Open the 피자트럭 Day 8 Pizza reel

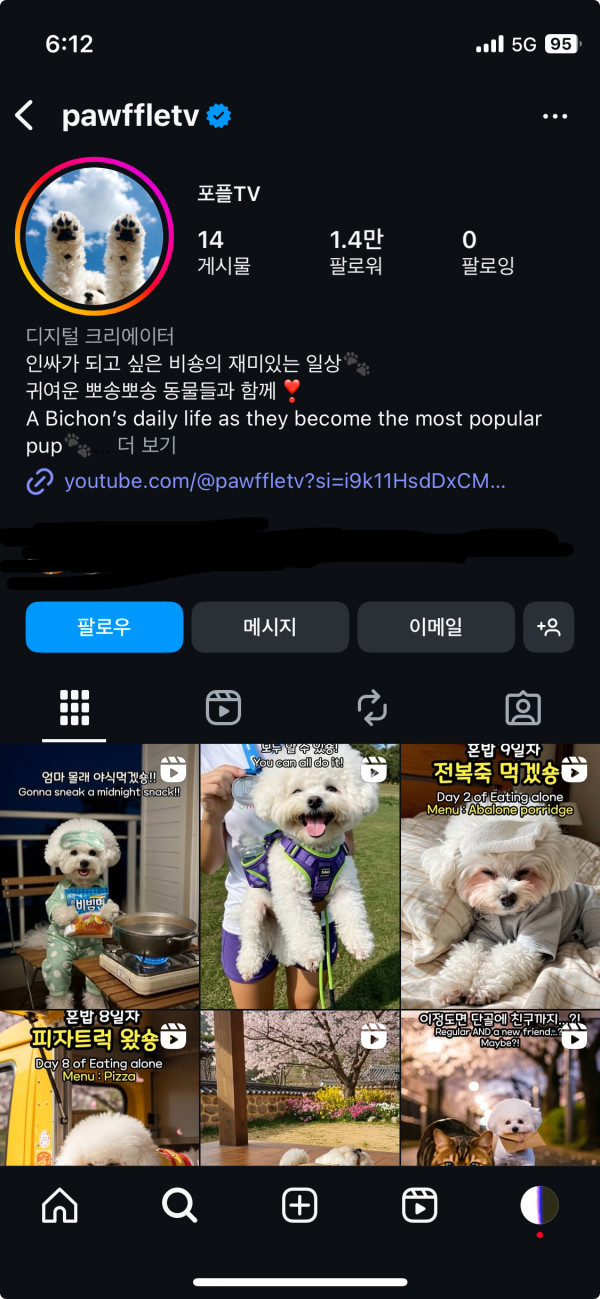pos(99,1088)
